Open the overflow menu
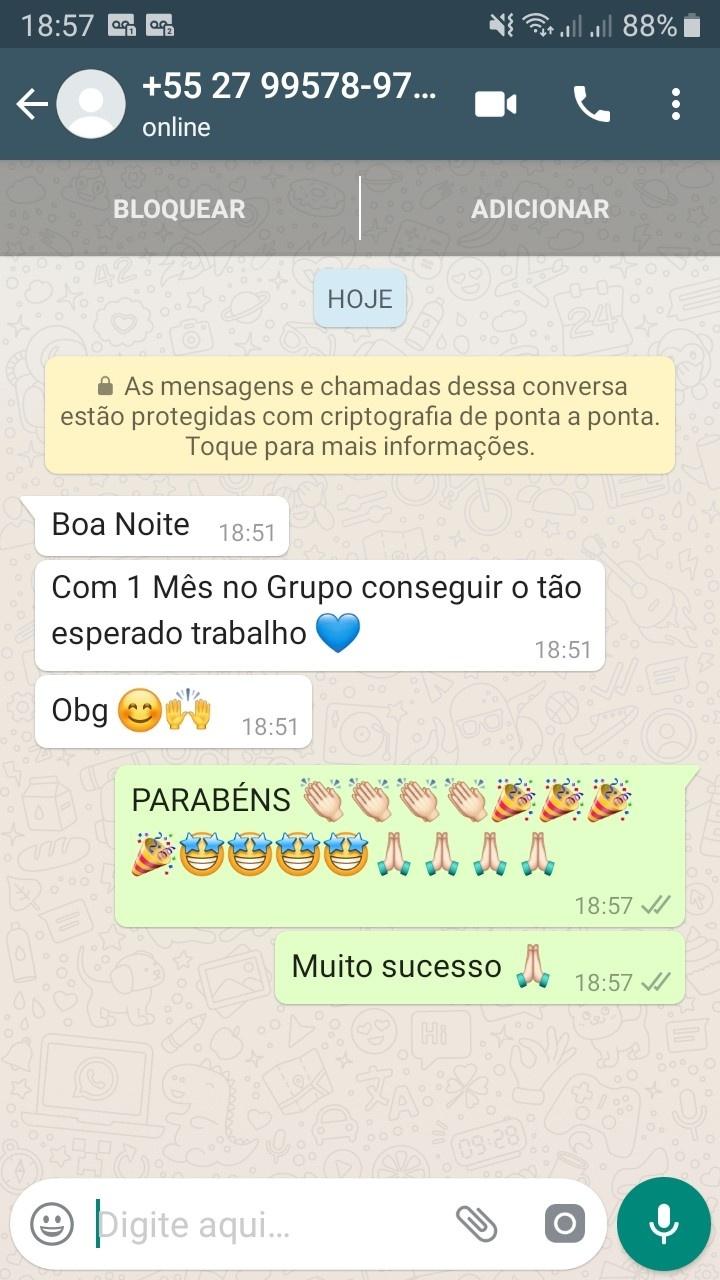720x1280 pixels. click(676, 104)
